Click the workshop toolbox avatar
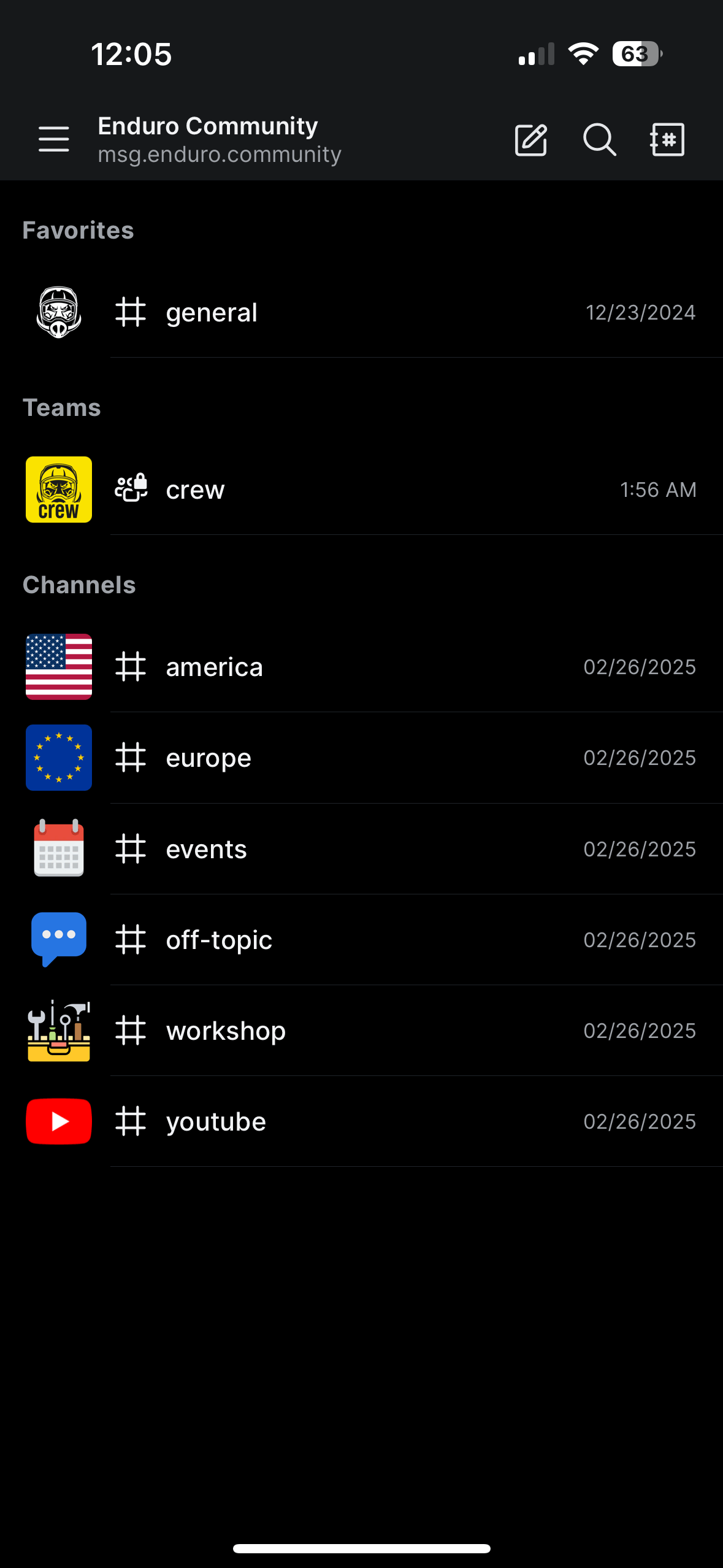The height and width of the screenshot is (1568, 723). [58, 1030]
